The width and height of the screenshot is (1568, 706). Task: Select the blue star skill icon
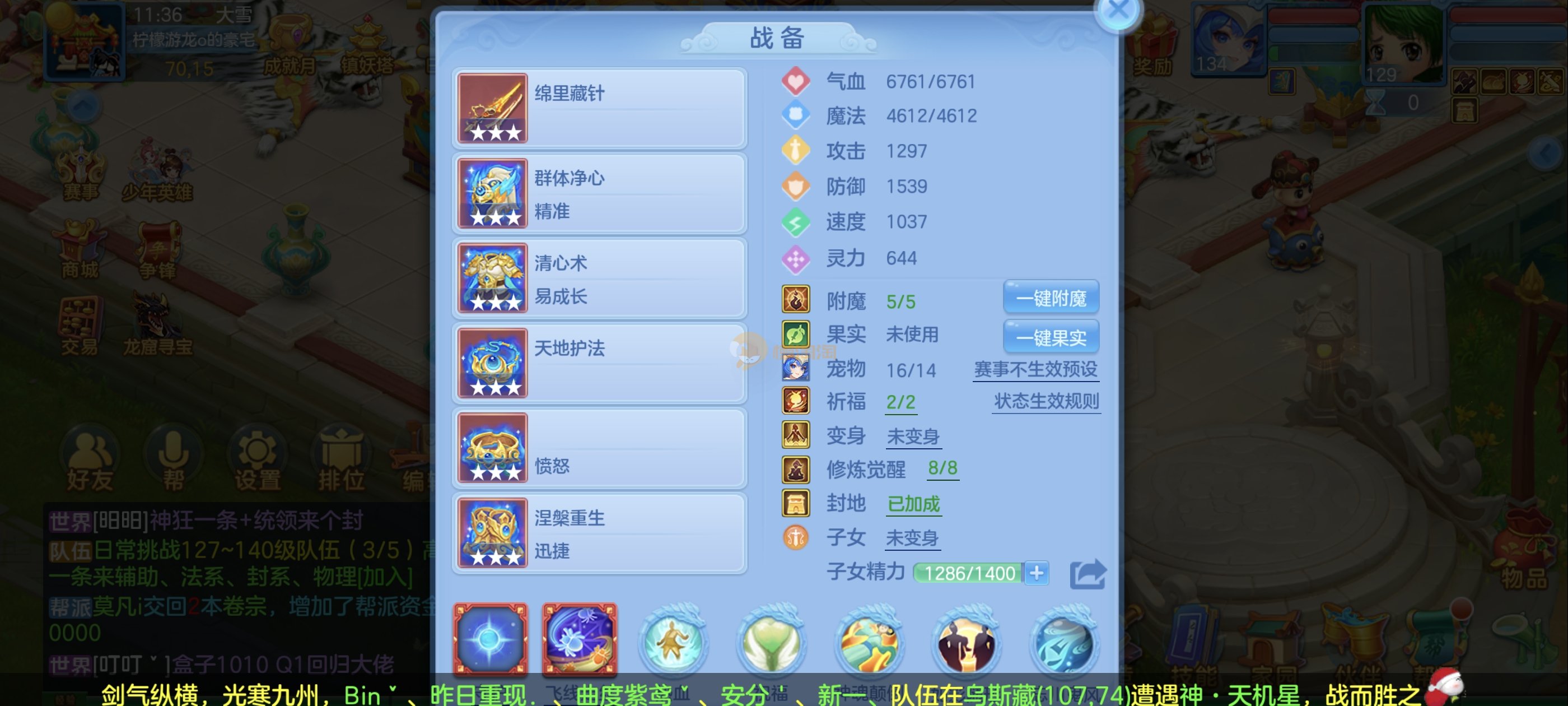click(x=490, y=639)
